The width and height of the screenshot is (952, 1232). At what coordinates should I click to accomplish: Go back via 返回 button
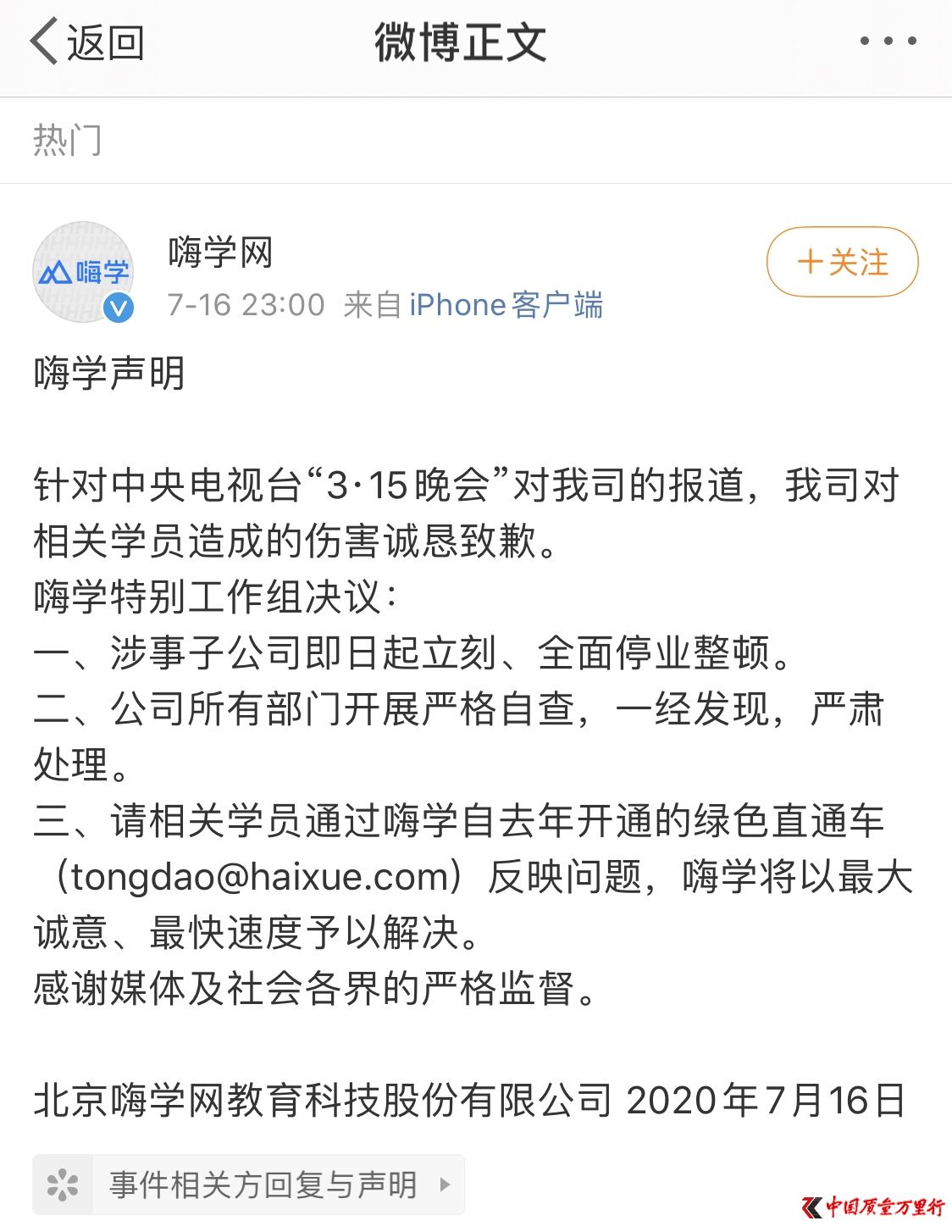click(87, 42)
